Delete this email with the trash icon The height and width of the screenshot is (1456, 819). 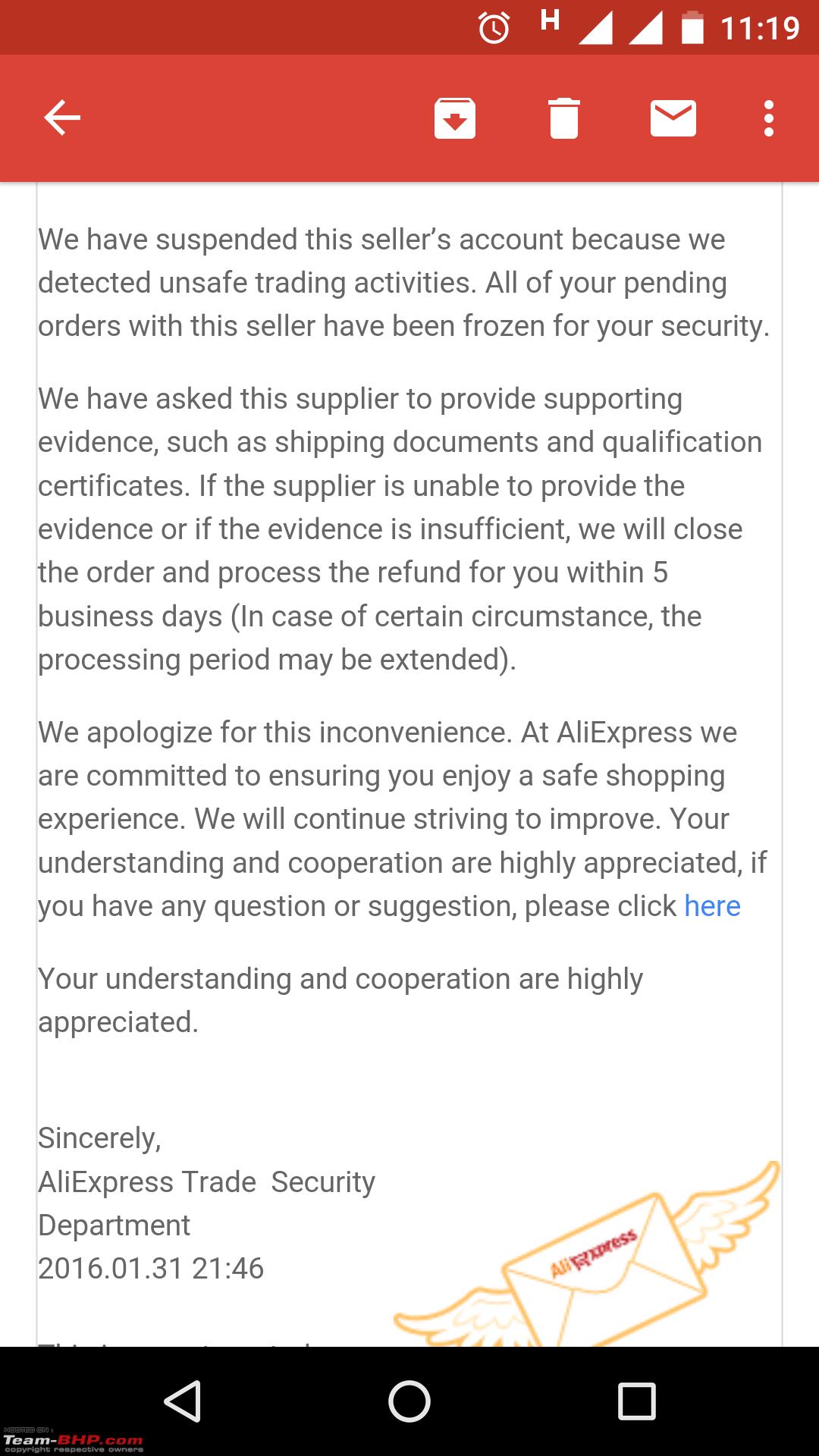tap(564, 118)
